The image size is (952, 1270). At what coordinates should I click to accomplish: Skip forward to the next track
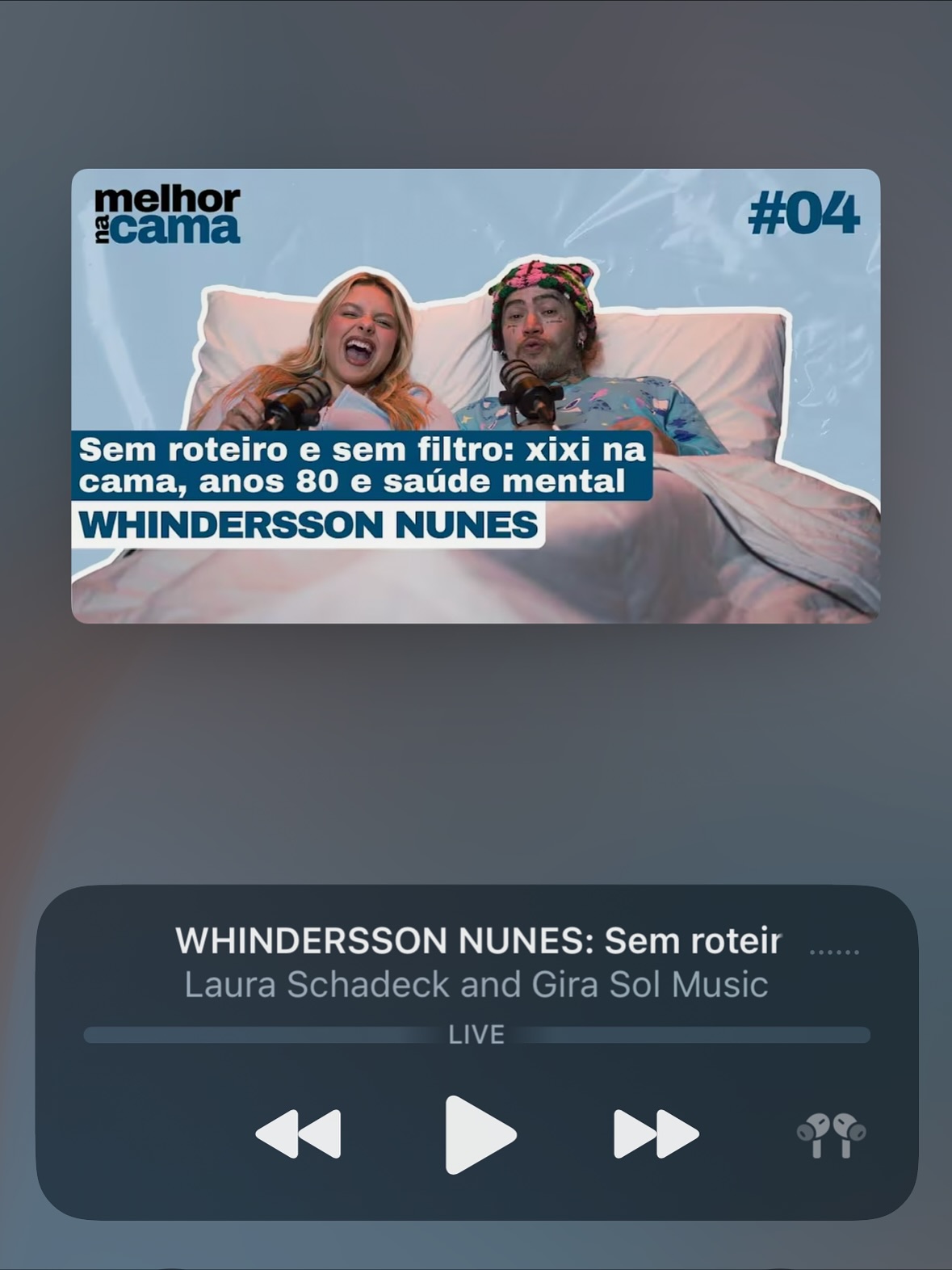[x=656, y=1134]
